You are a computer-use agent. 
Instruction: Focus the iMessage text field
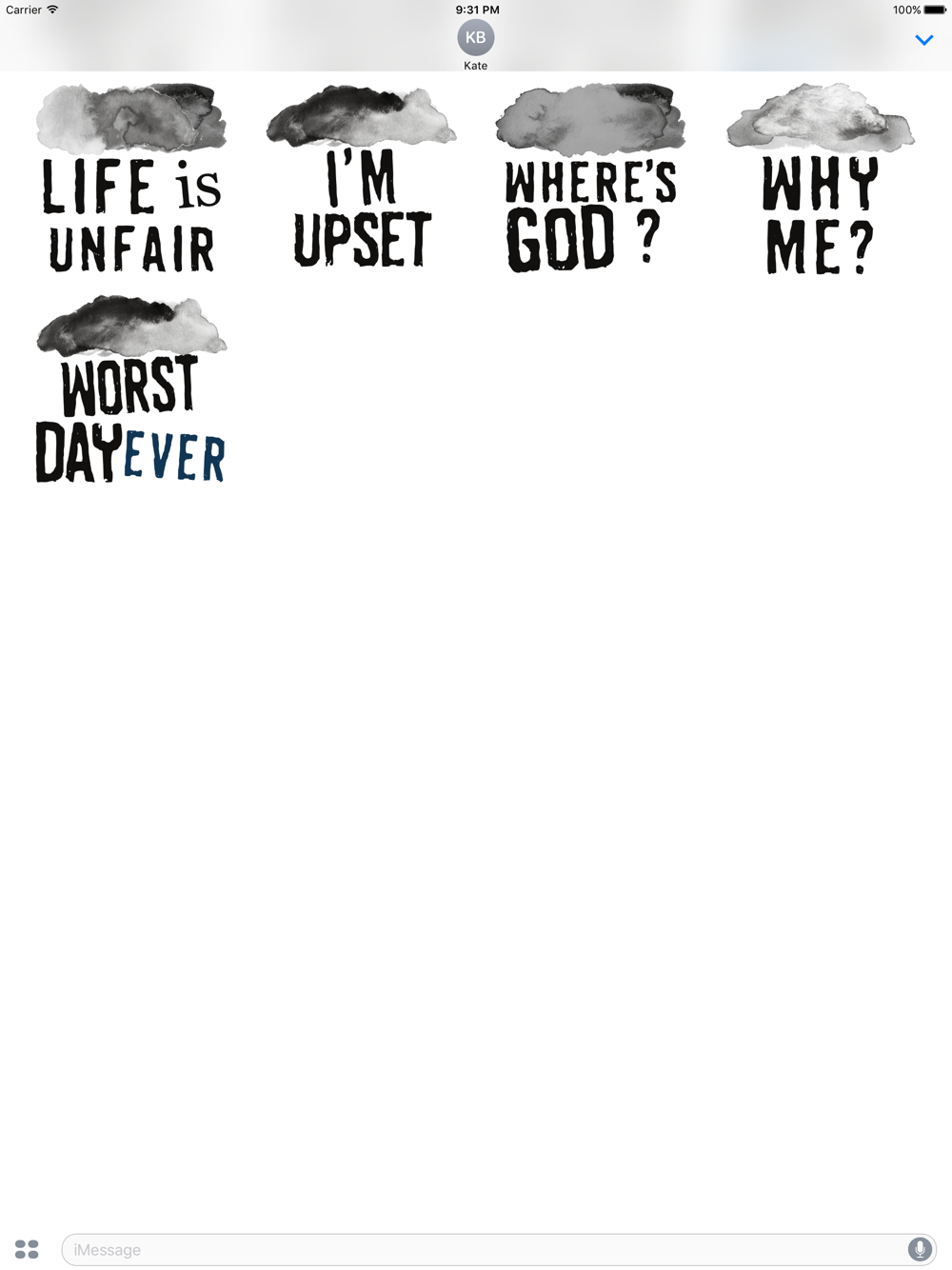click(x=476, y=1249)
